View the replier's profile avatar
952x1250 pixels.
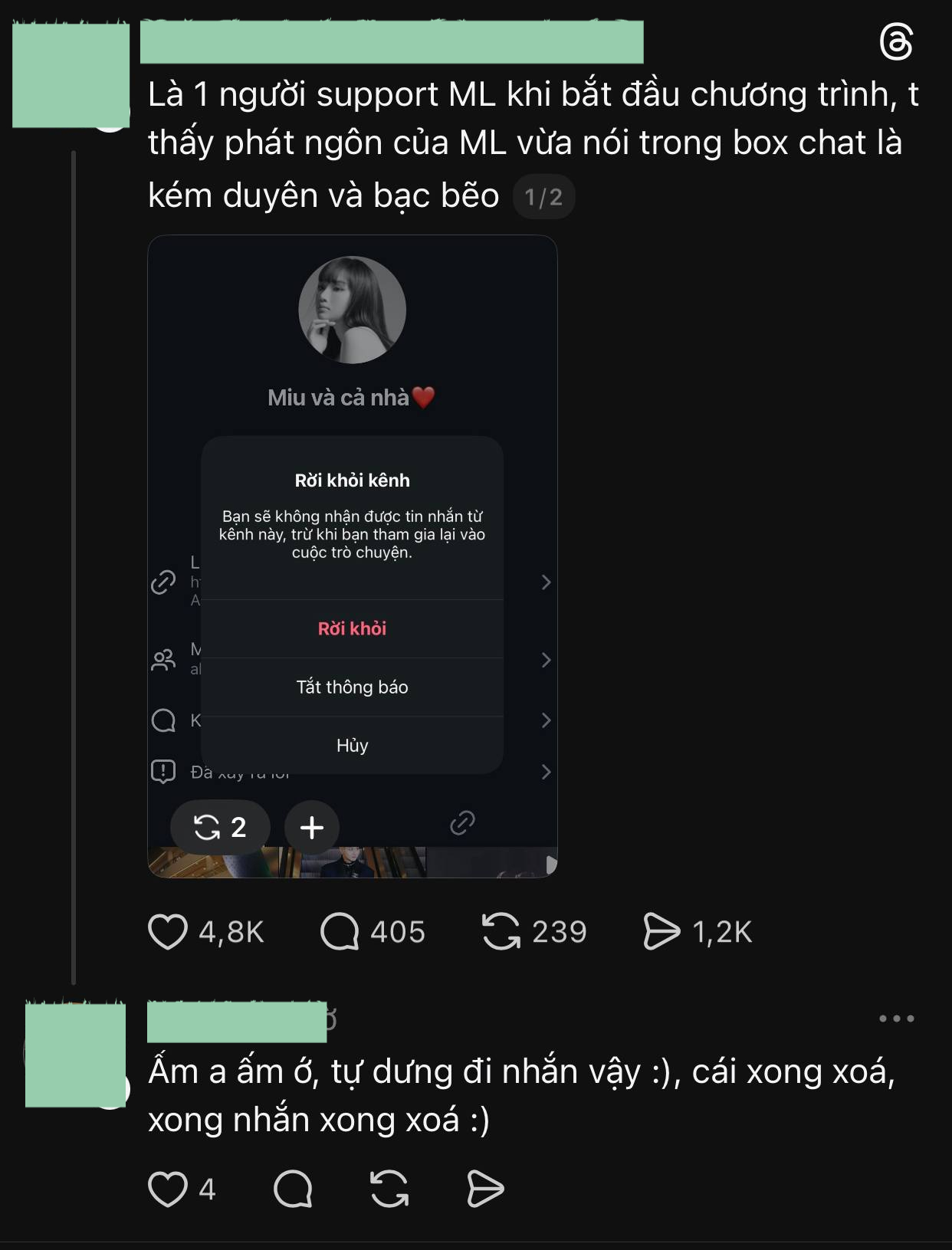pos(75,1055)
